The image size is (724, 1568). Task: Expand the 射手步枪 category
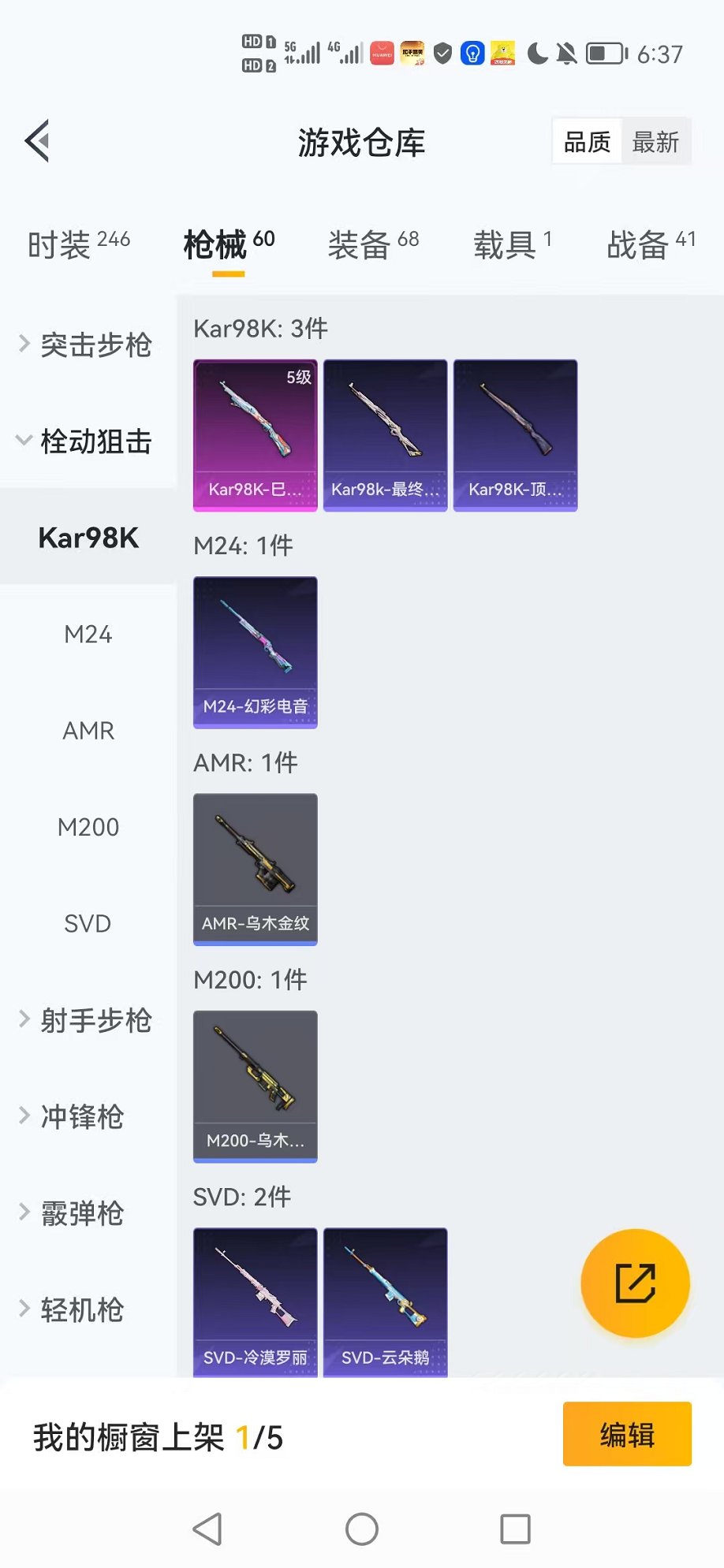tap(87, 1020)
